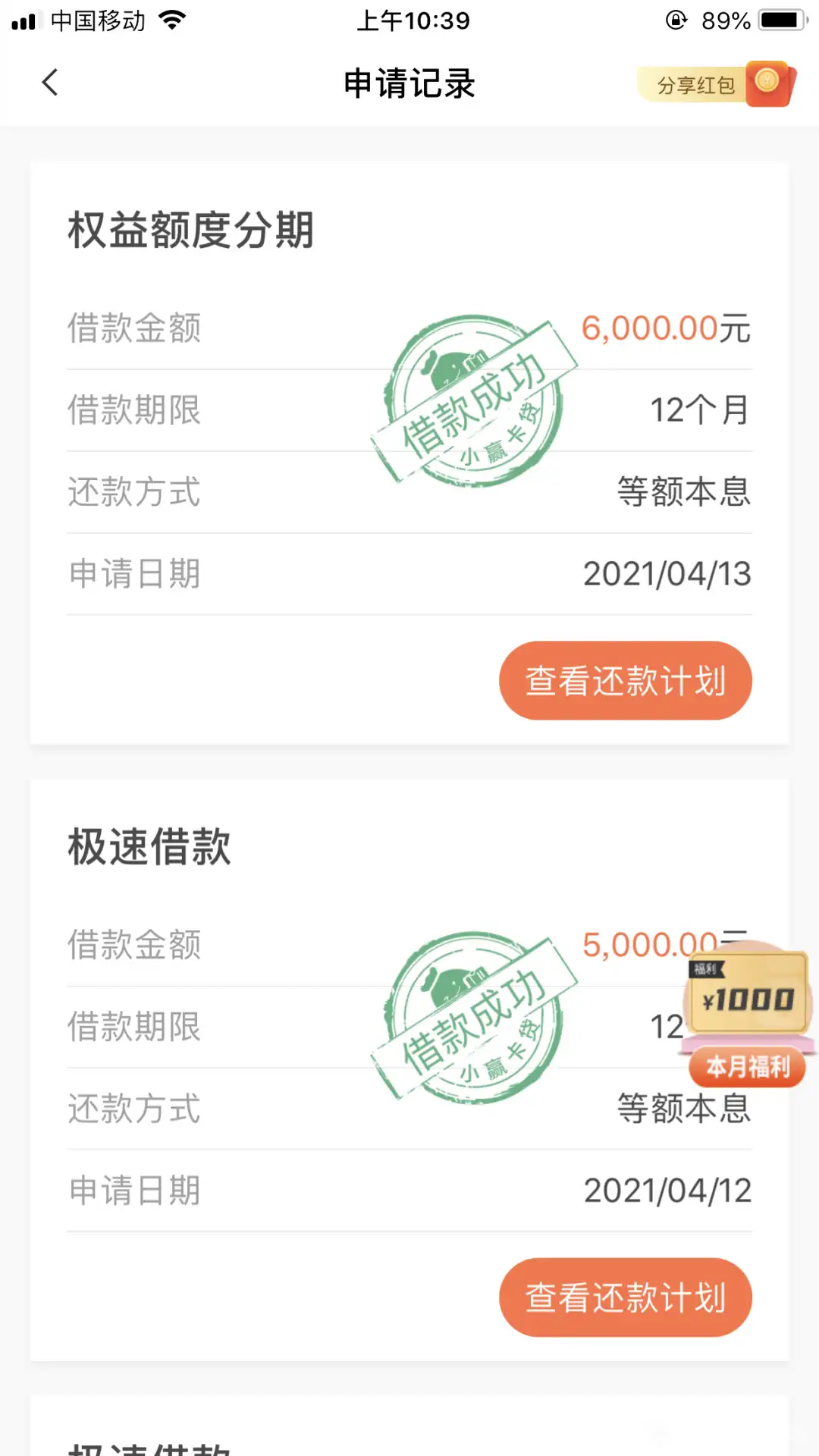Go back from 申请记录 page
Viewport: 819px width, 1456px height.
point(50,83)
